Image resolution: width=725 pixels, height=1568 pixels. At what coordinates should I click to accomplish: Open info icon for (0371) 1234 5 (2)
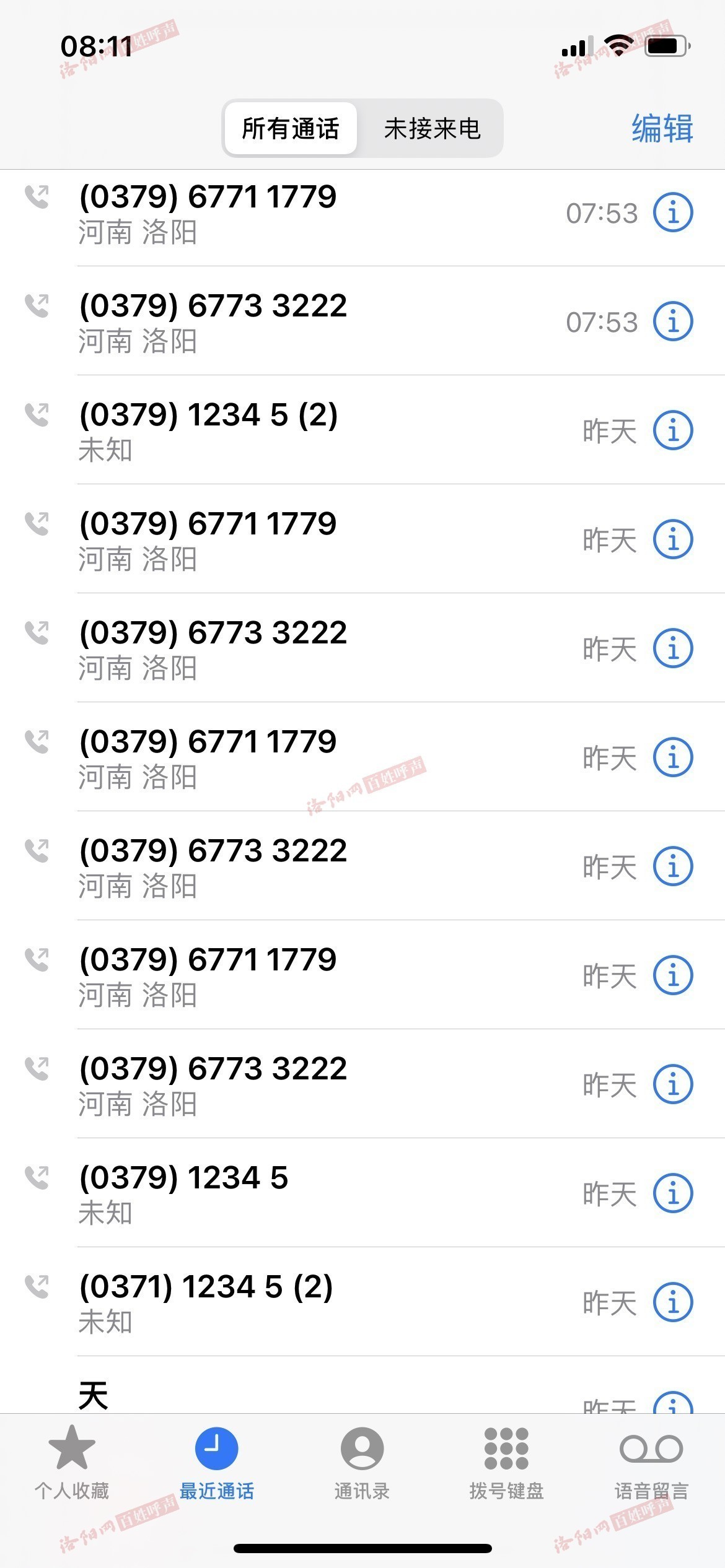(x=673, y=1302)
